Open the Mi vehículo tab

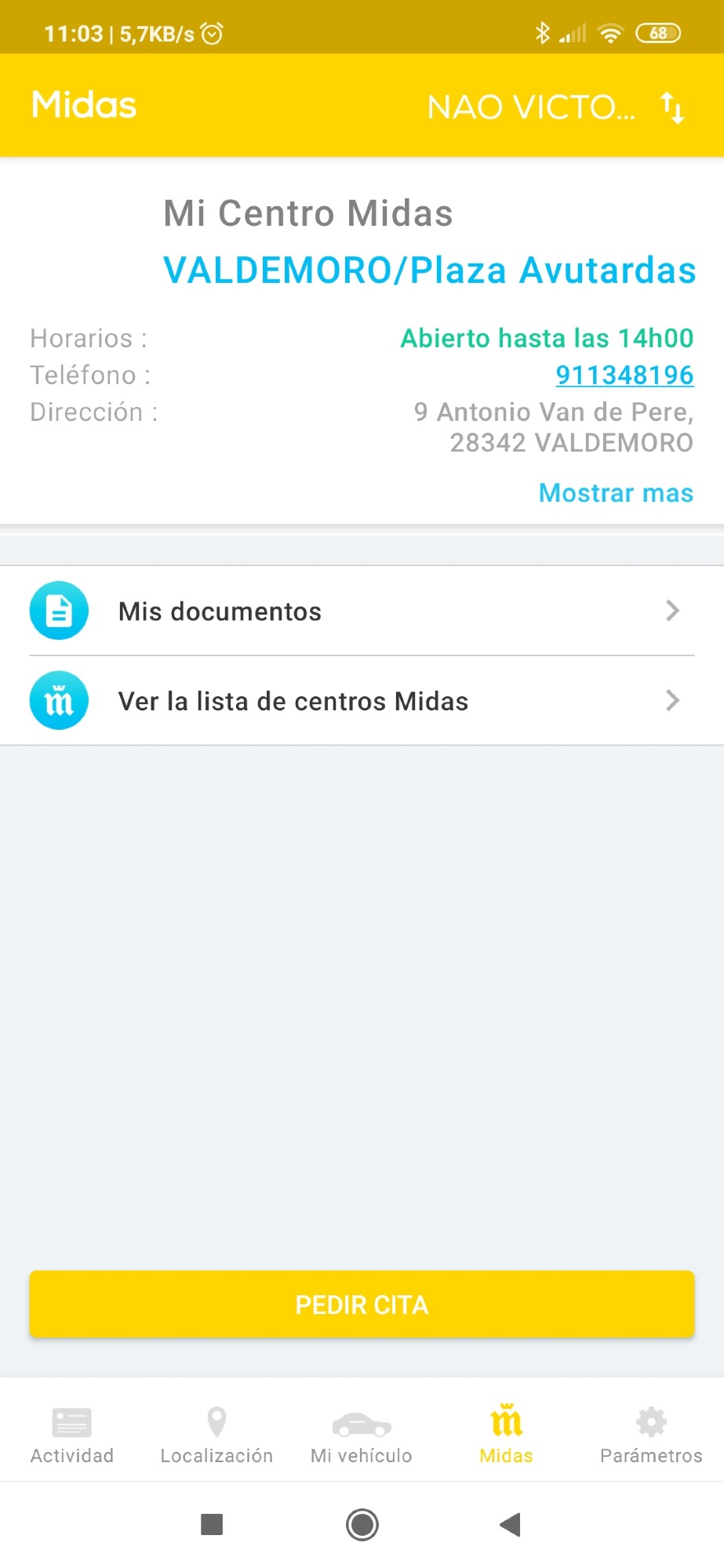tap(362, 1435)
